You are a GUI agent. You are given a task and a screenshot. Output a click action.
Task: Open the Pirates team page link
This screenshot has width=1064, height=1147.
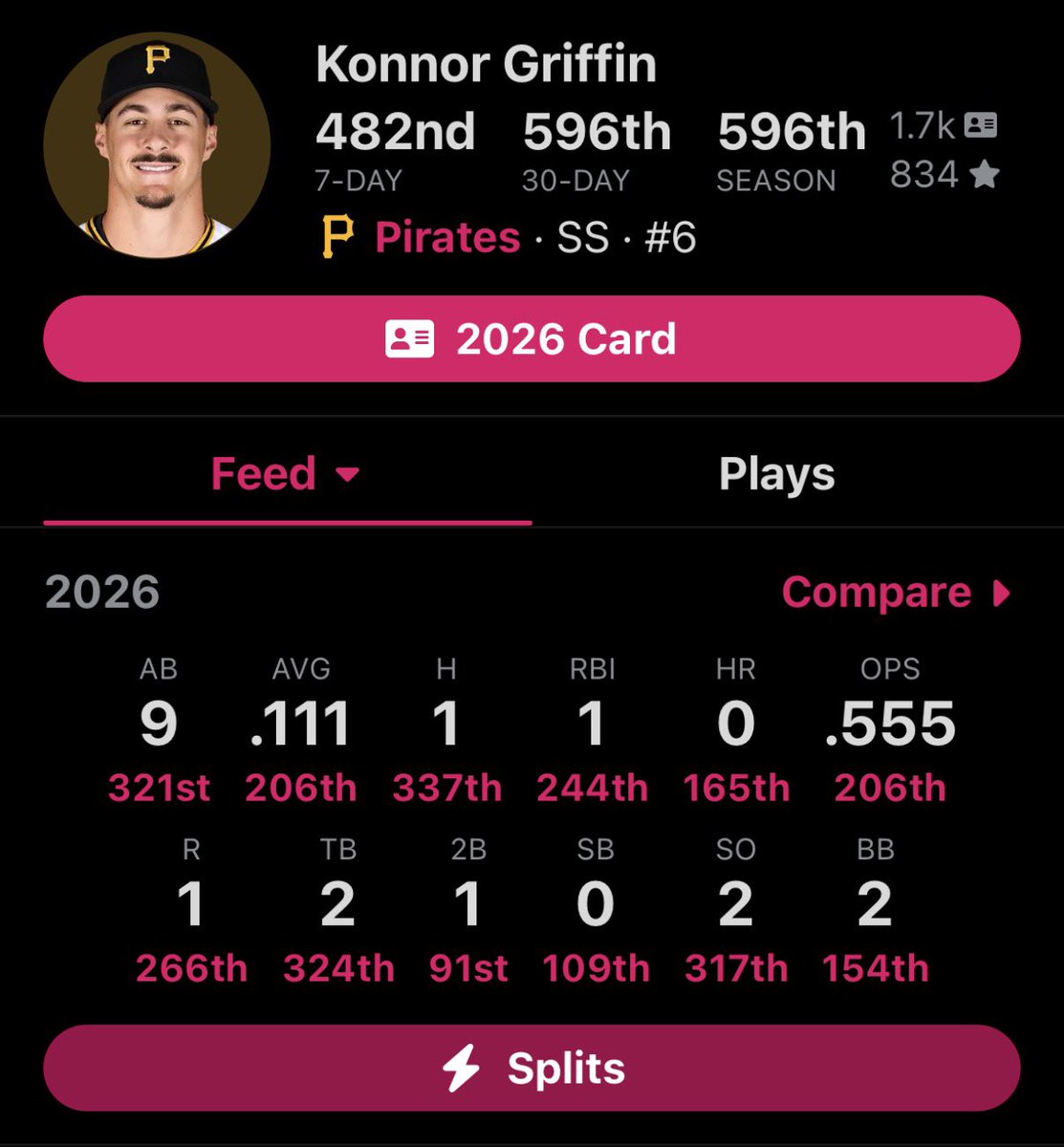click(x=446, y=237)
